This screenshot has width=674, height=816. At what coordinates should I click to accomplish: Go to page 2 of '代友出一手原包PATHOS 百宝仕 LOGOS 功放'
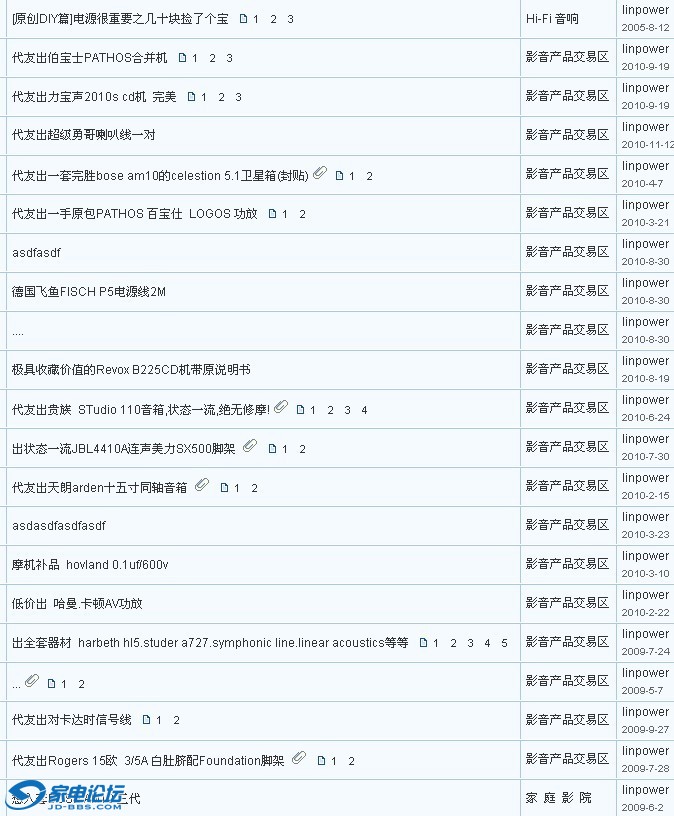[x=303, y=214]
